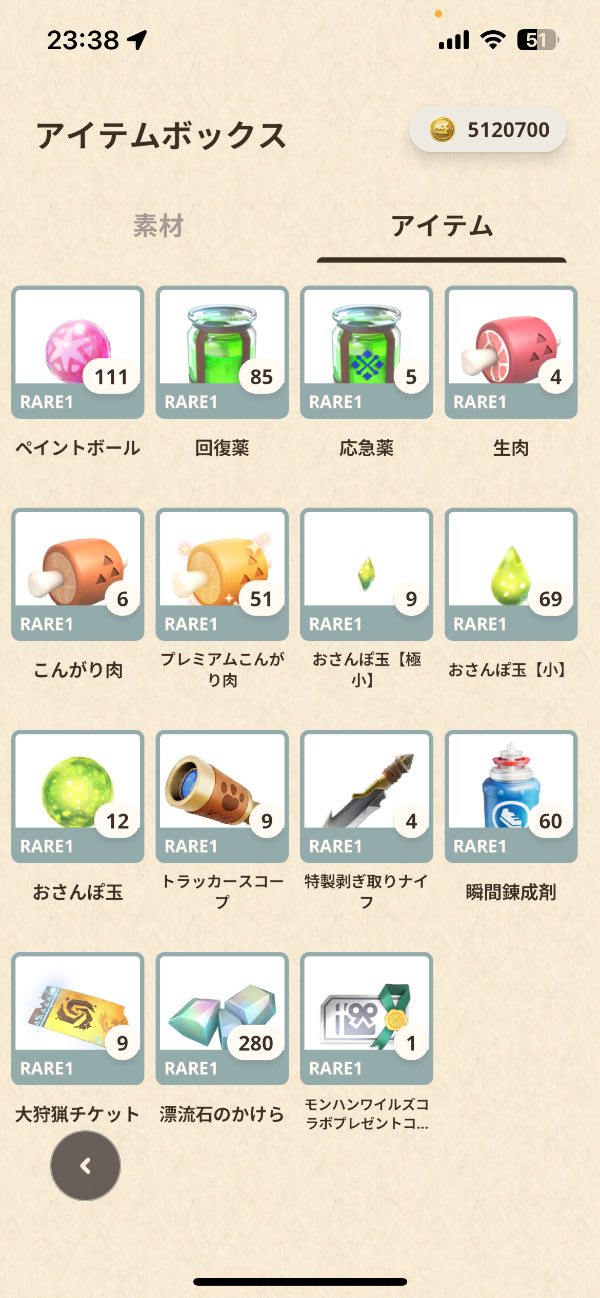Screen dimensions: 600x1298
Task: Open the こんがり肉 item
Action: 78,574
